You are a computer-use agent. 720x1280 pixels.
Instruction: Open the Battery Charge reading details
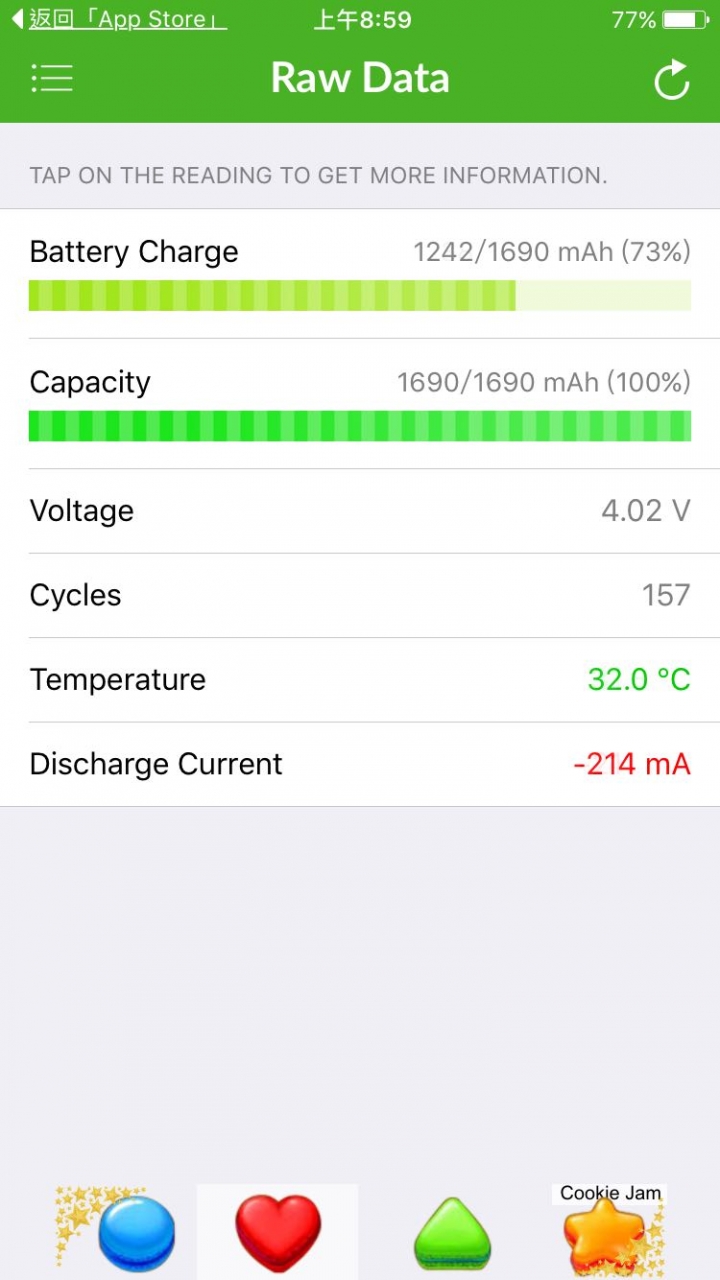[360, 274]
